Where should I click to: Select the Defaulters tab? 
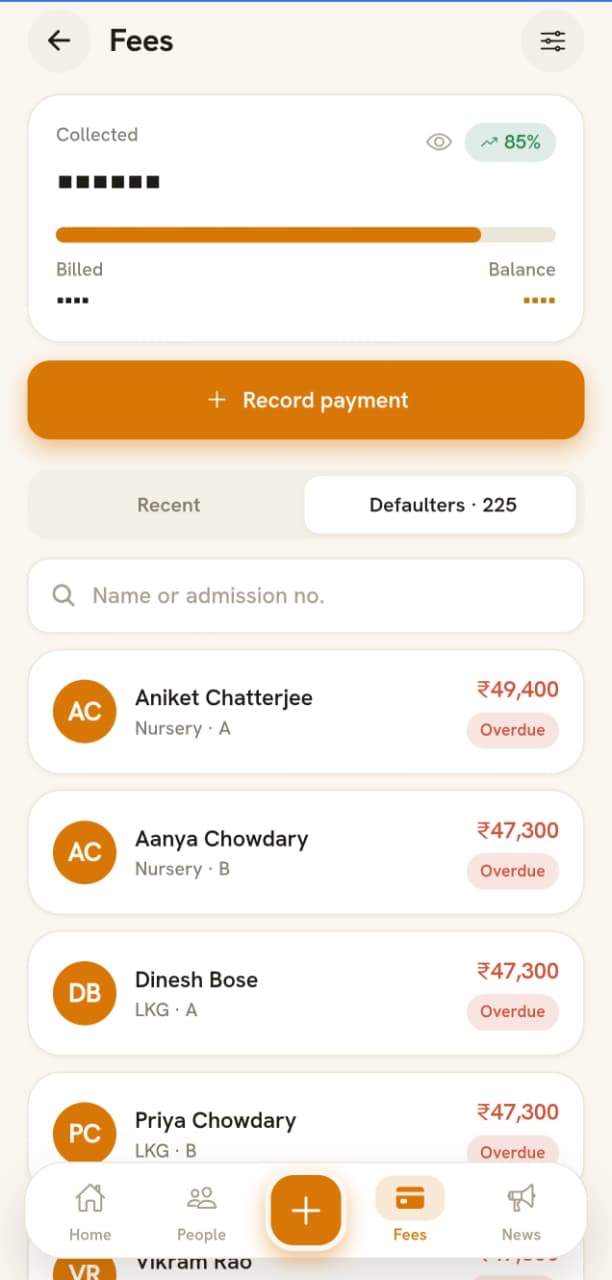tap(442, 505)
